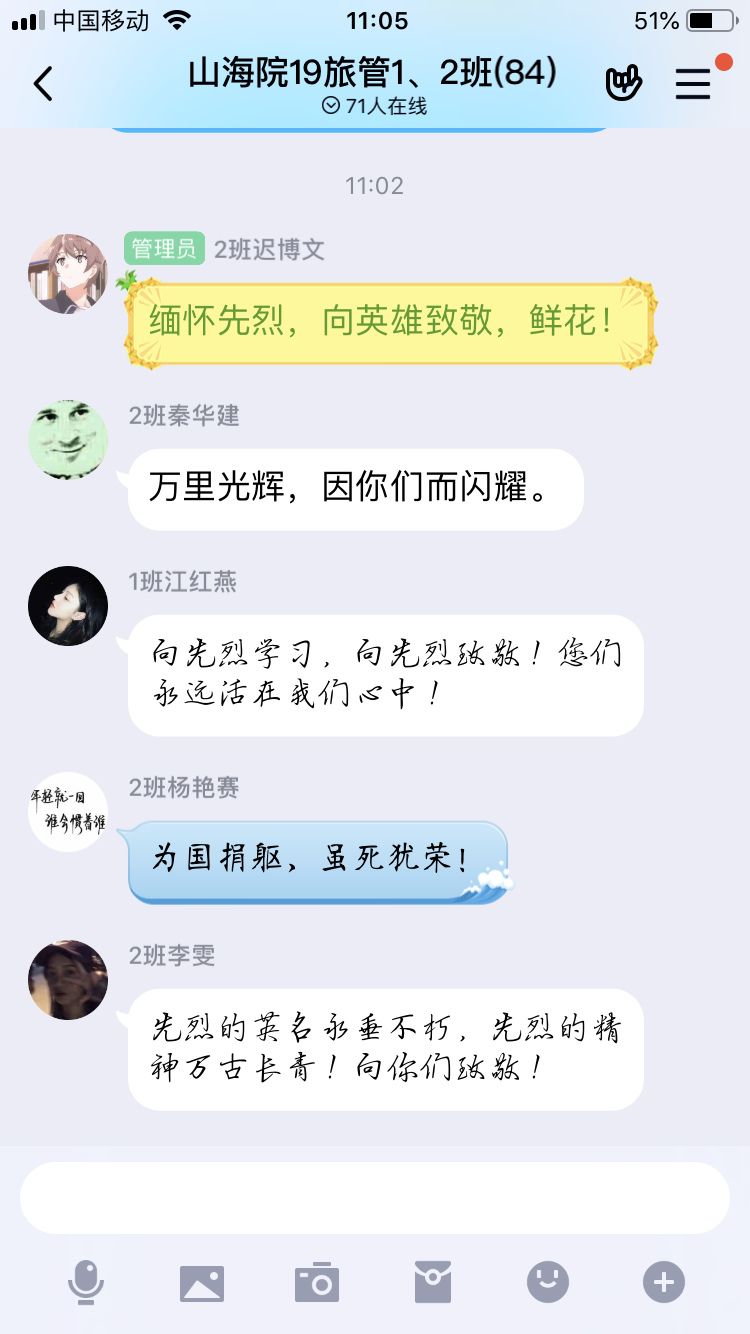View 2班杨艳赛's profile avatar
750x1334 pixels.
tap(68, 812)
